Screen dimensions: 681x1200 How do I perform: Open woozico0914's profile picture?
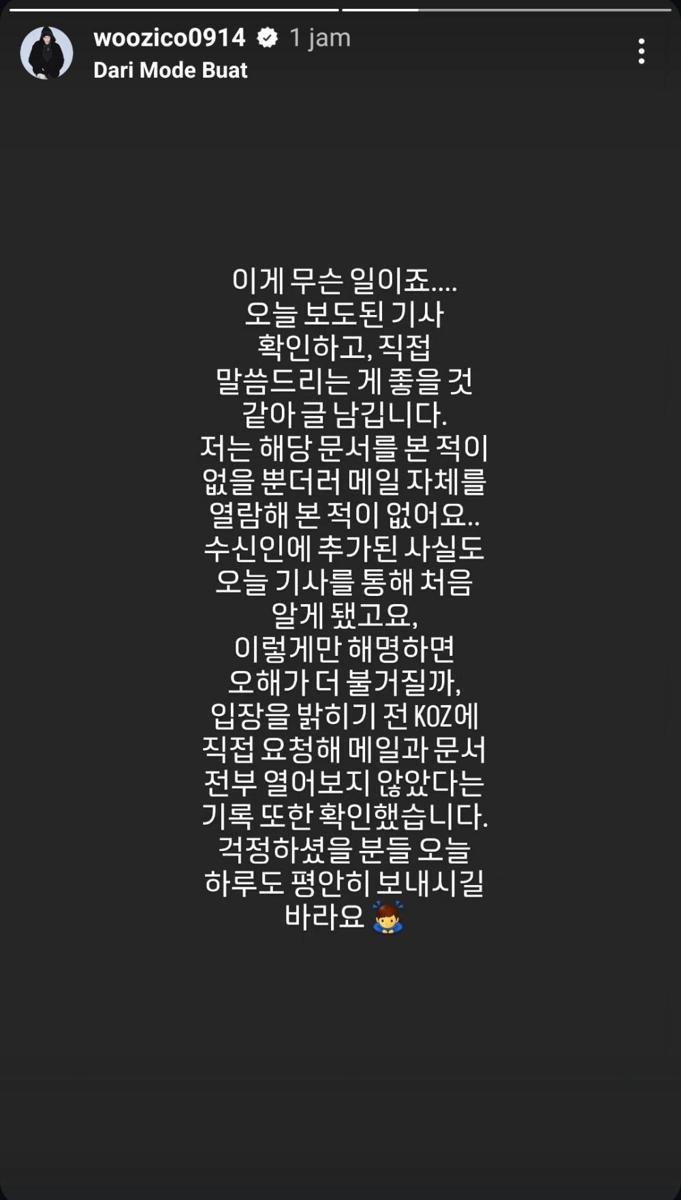click(47, 53)
